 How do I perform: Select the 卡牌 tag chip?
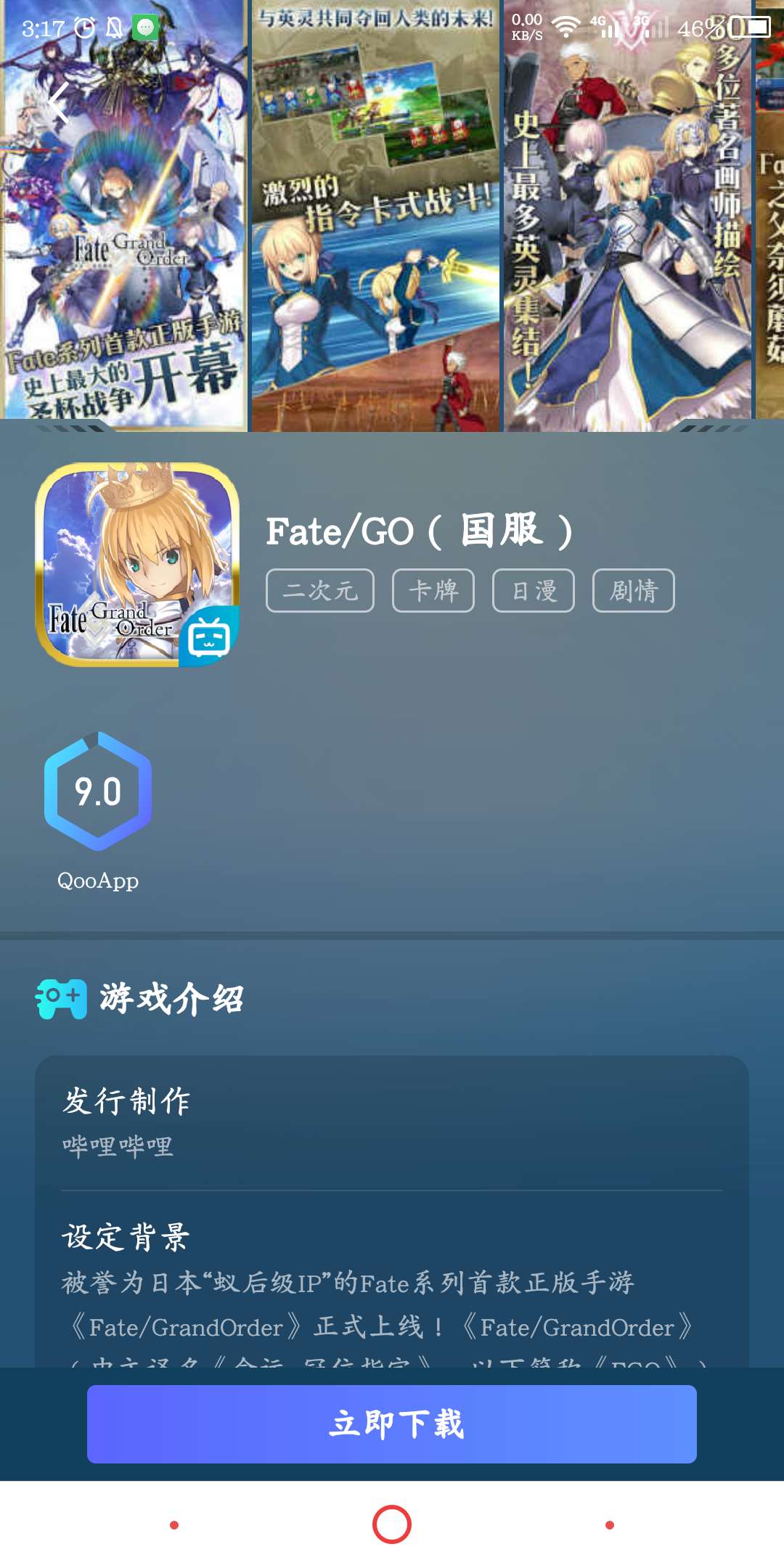[x=433, y=591]
